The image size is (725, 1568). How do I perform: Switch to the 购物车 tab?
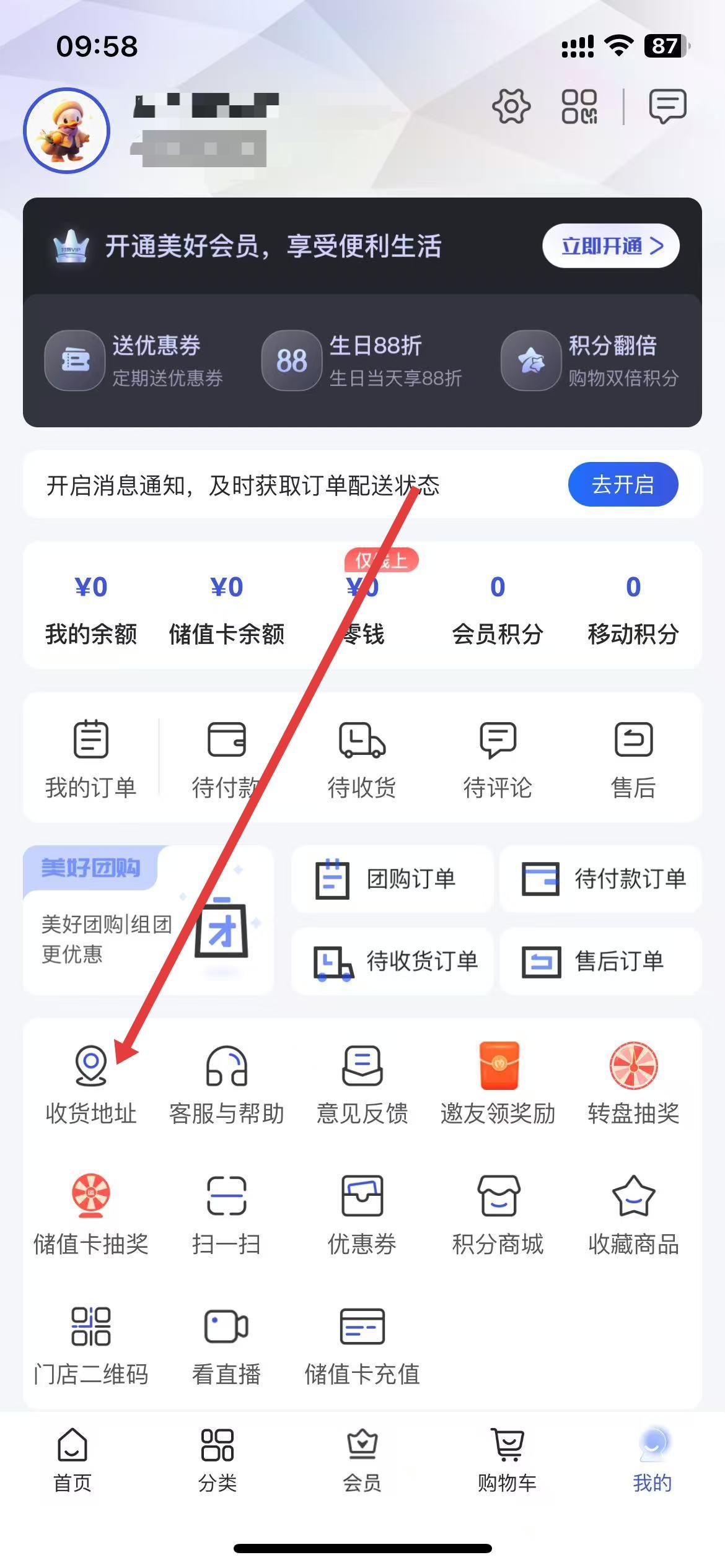(x=507, y=1460)
